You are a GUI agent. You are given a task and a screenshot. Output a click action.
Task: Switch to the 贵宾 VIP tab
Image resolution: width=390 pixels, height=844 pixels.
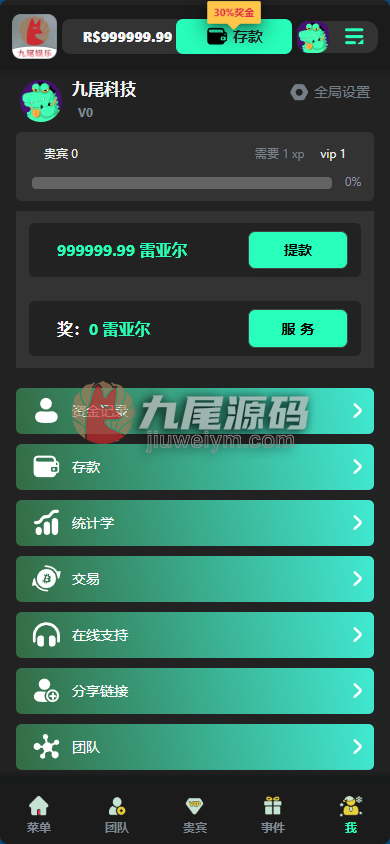(x=195, y=814)
